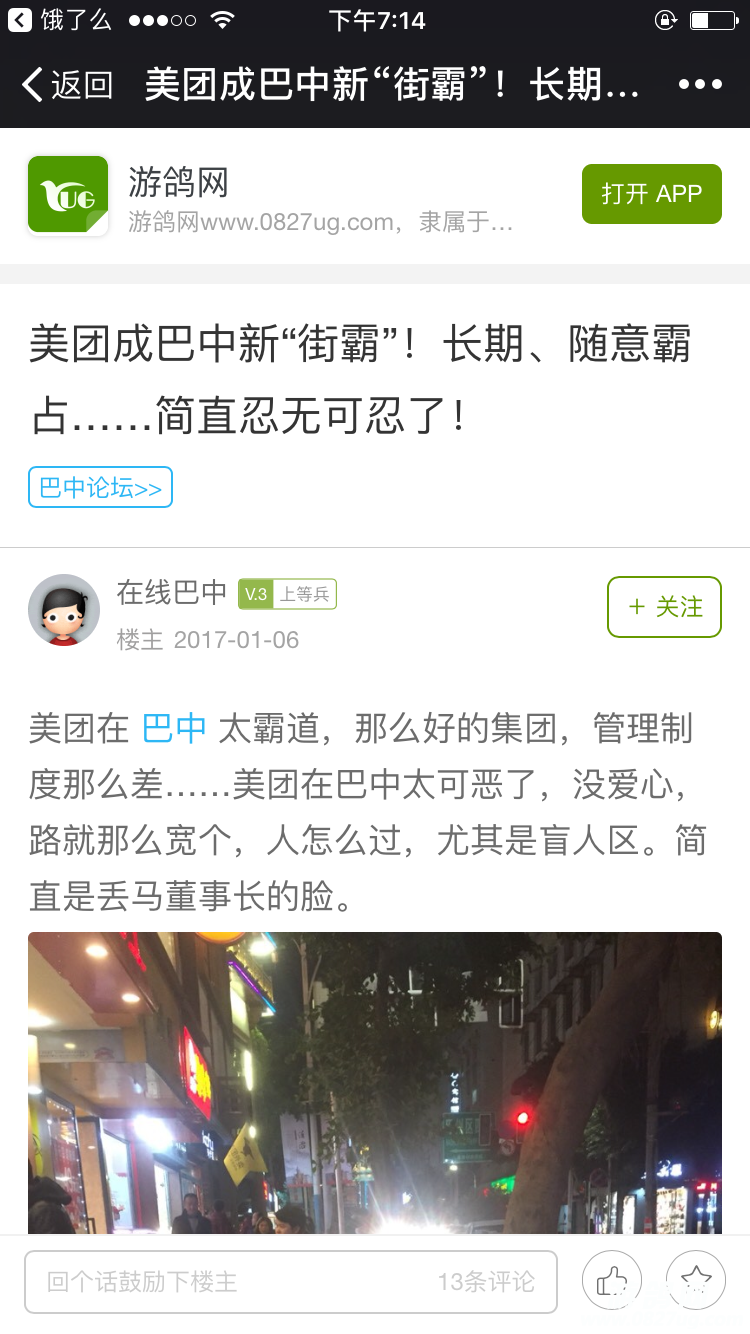This screenshot has height=1334, width=750.
Task: Open the blue 巴中 link in post
Action: point(174,728)
